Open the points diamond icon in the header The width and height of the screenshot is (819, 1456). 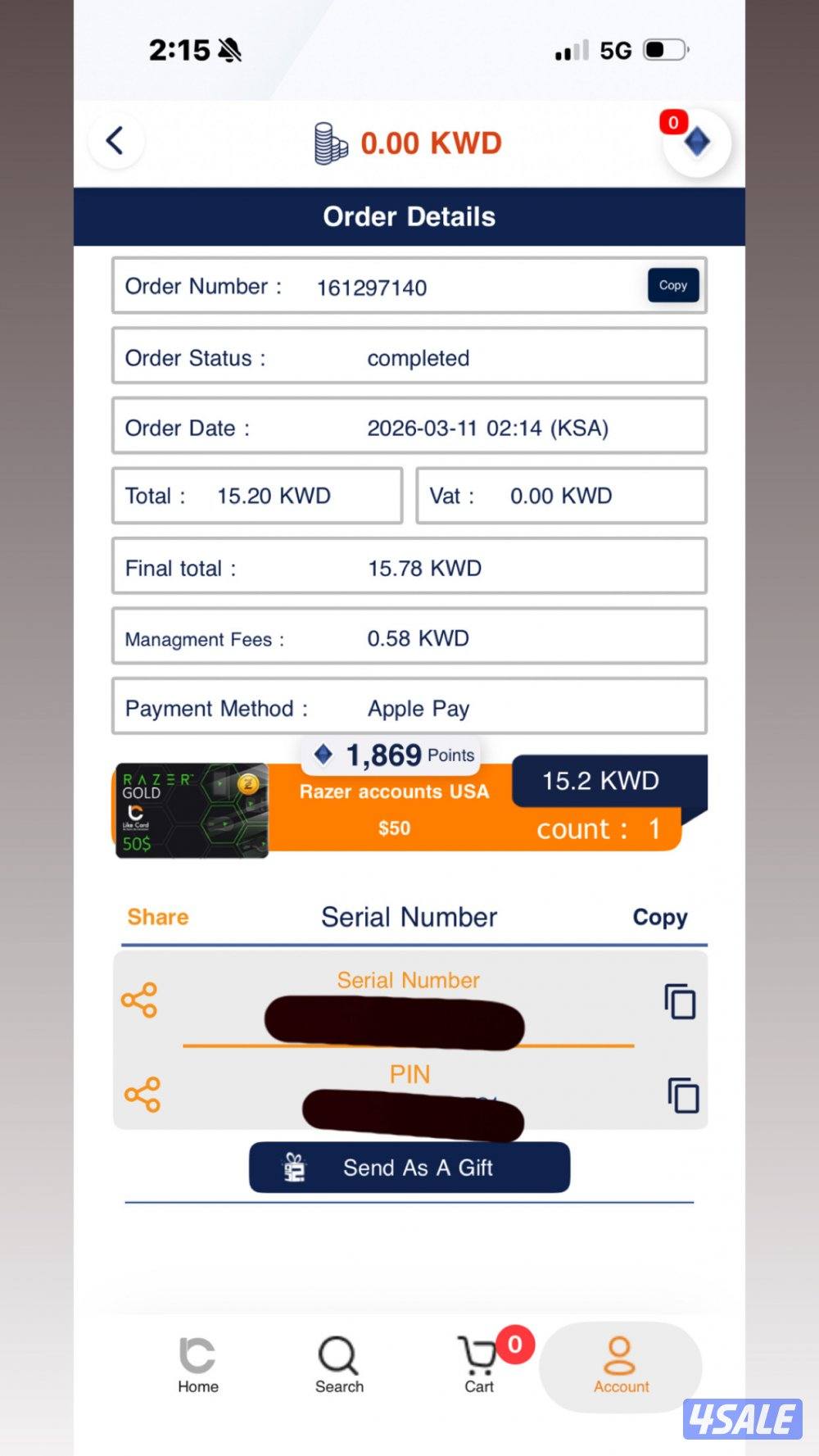coord(696,143)
